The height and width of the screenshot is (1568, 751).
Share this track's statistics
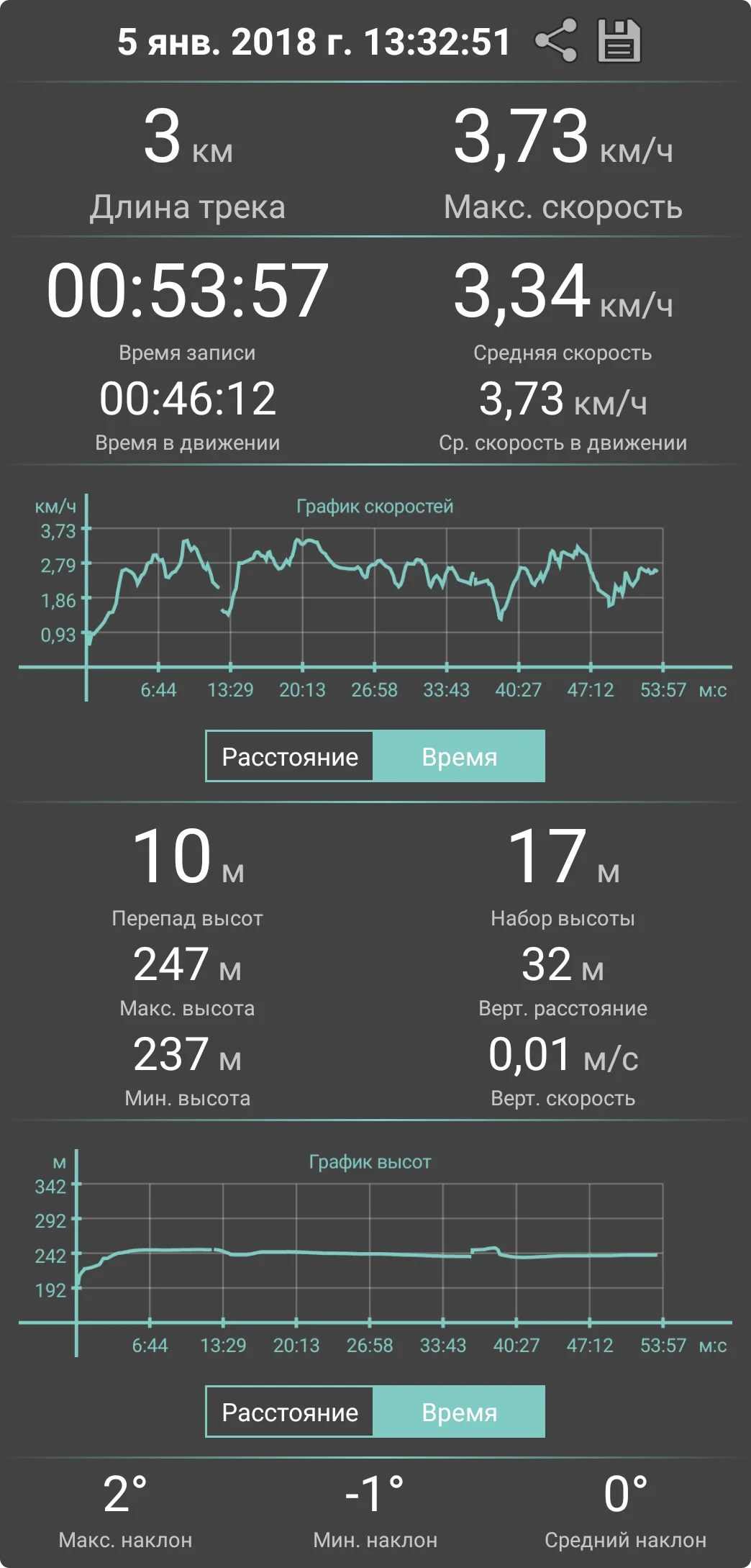pos(556,40)
